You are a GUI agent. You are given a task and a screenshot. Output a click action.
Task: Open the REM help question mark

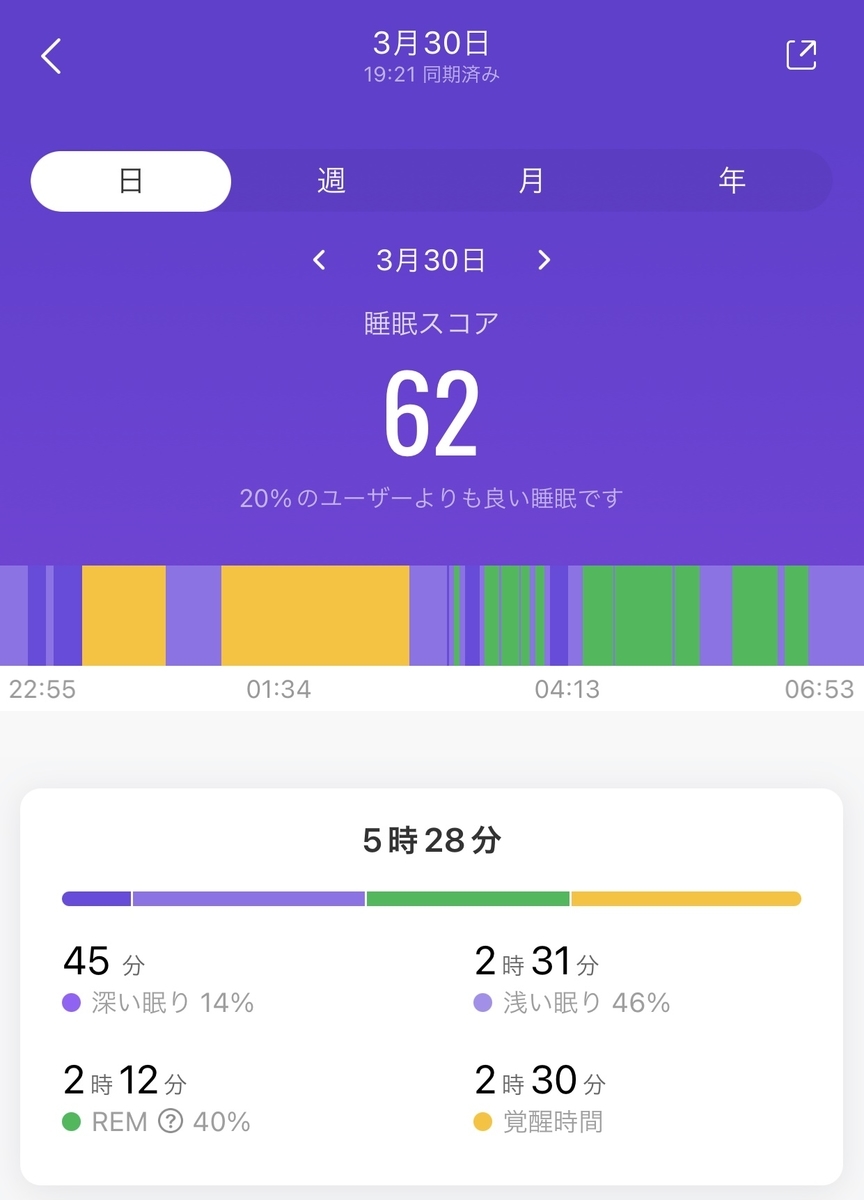[x=171, y=1122]
